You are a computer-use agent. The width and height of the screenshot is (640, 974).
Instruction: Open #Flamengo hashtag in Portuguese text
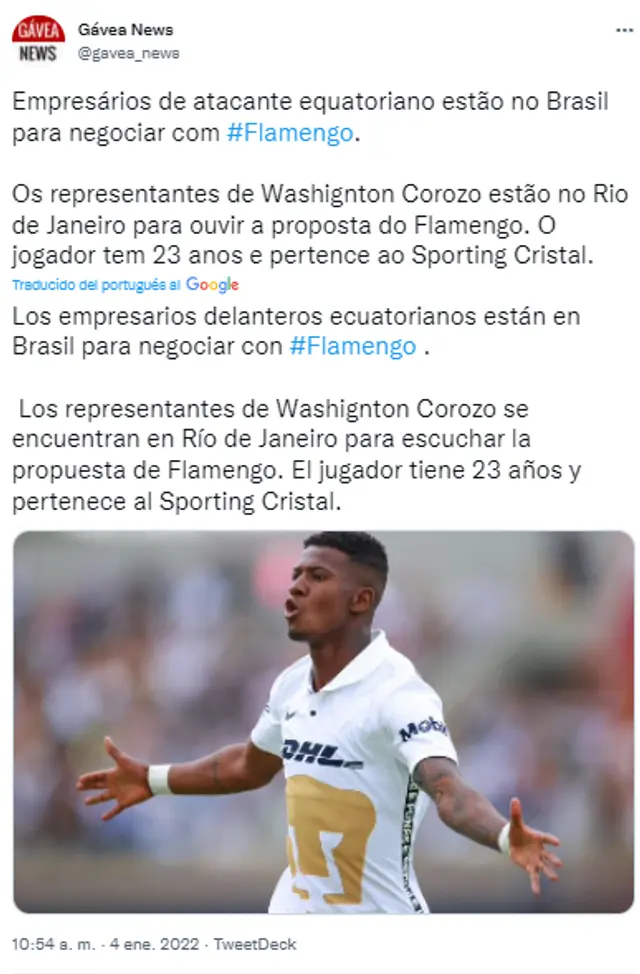pyautogui.click(x=290, y=133)
